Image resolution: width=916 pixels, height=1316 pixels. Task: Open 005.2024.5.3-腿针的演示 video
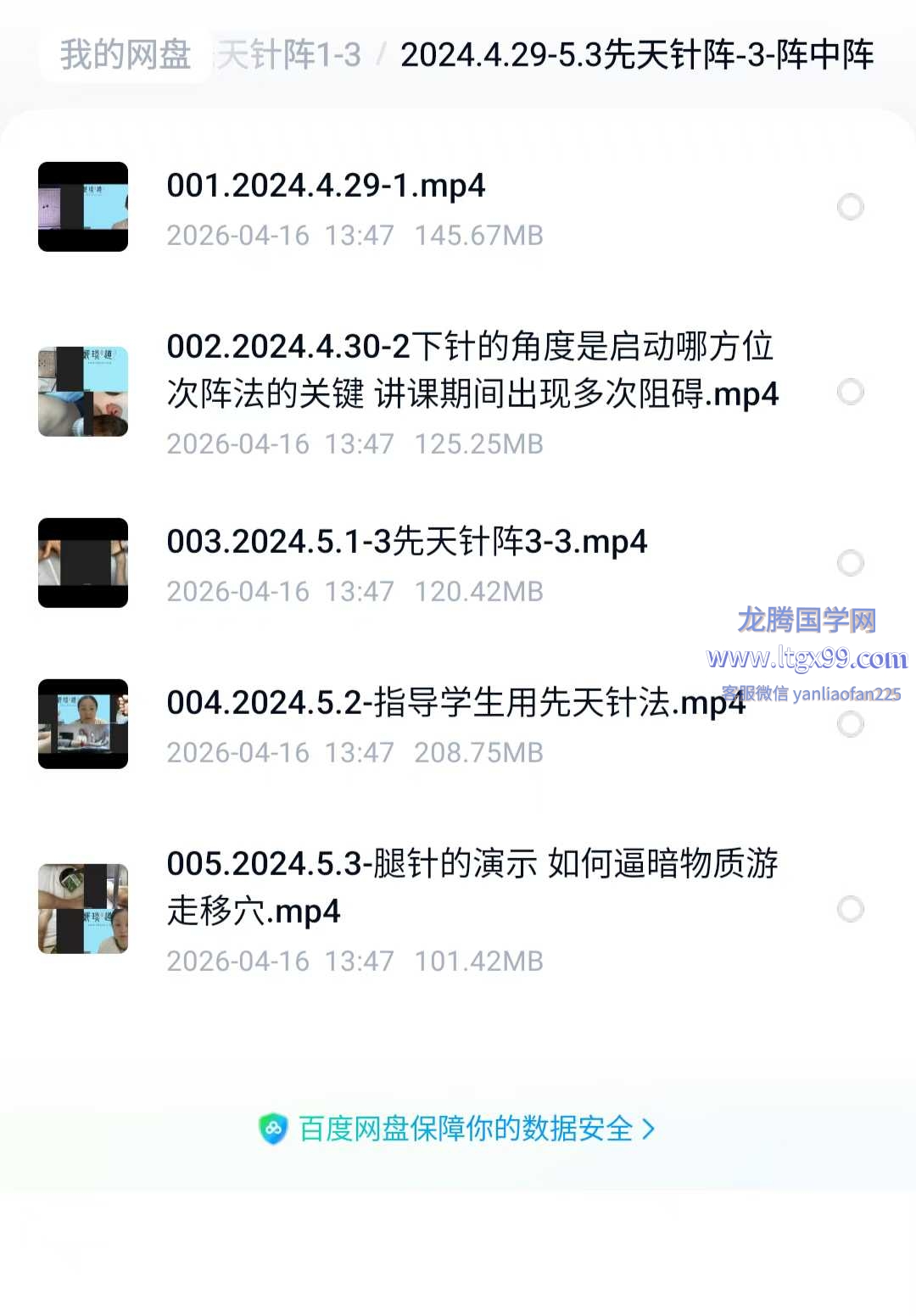coord(472,888)
